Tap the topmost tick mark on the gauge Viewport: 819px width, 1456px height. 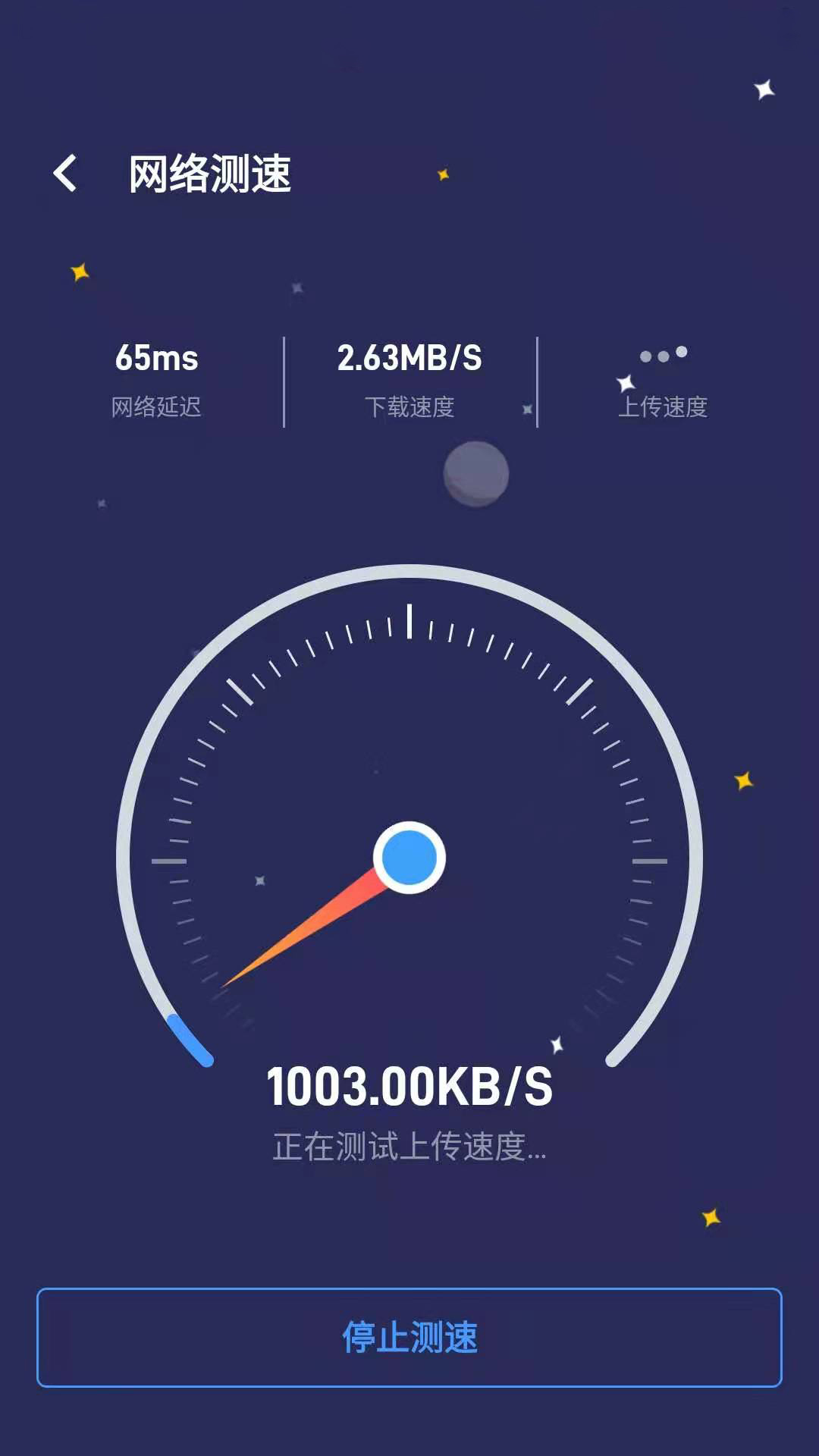coord(409,620)
